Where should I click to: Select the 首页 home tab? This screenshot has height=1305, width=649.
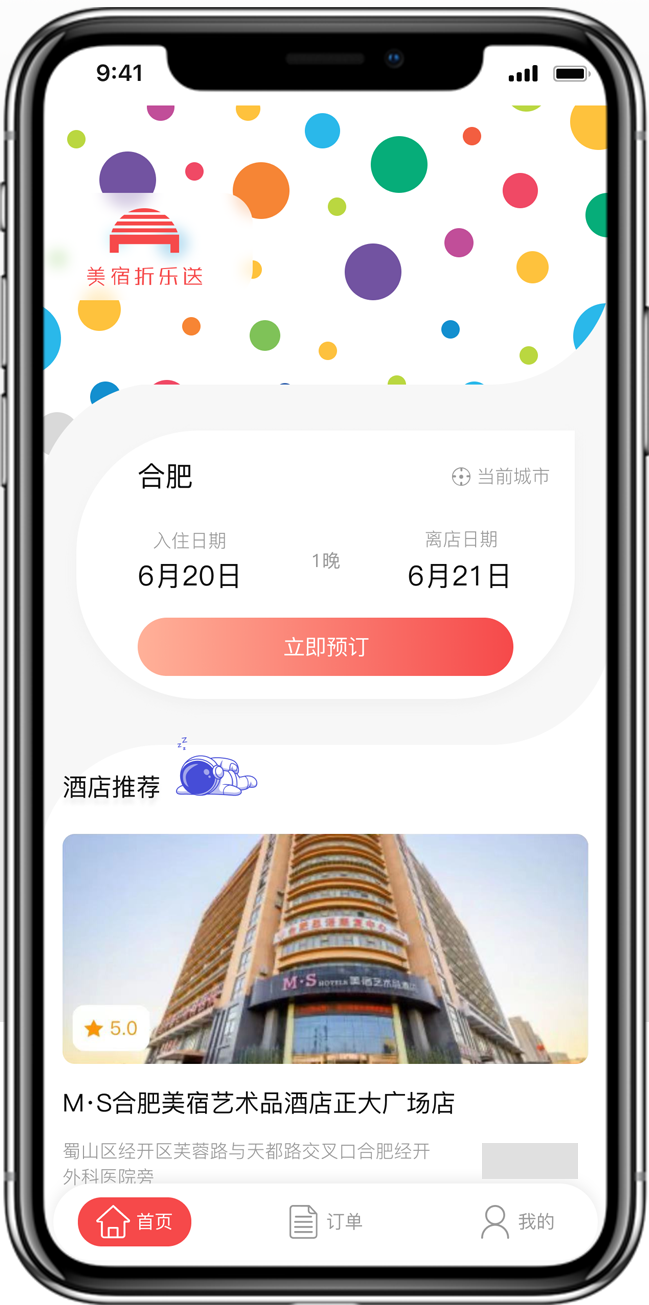pos(135,1221)
